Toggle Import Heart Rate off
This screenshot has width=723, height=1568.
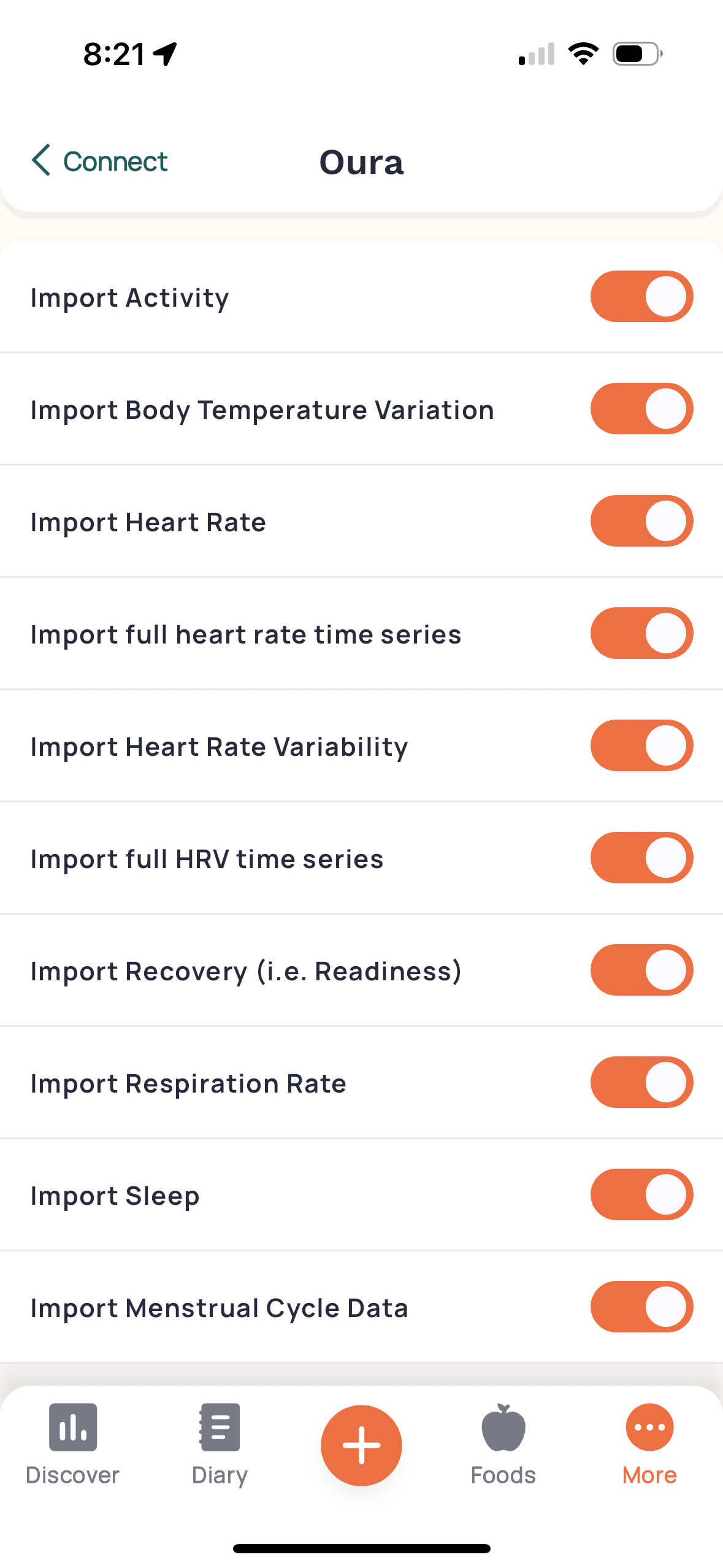[x=640, y=521]
